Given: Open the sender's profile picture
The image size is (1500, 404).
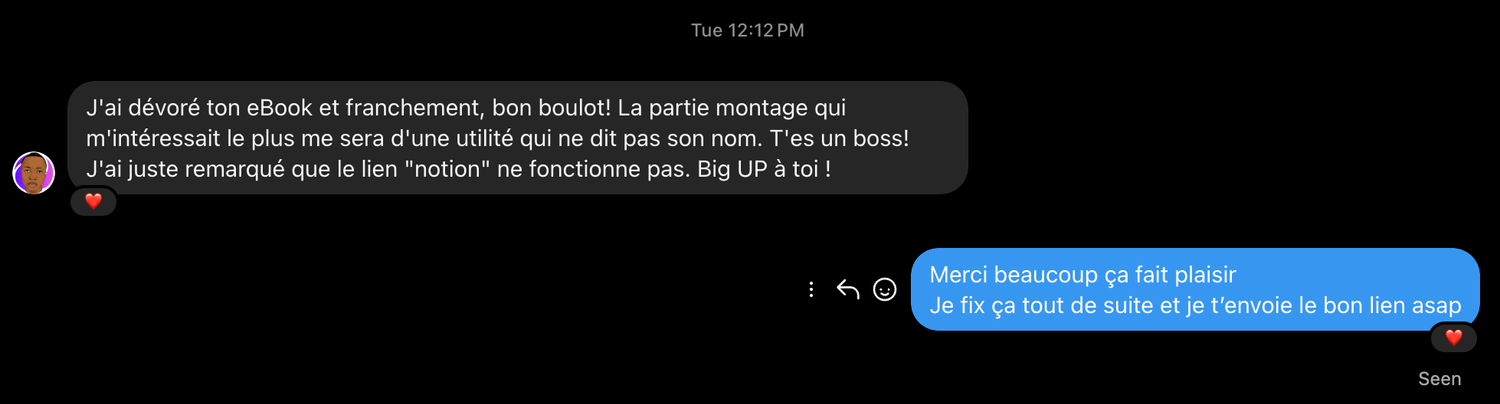Looking at the screenshot, I should tap(33, 173).
